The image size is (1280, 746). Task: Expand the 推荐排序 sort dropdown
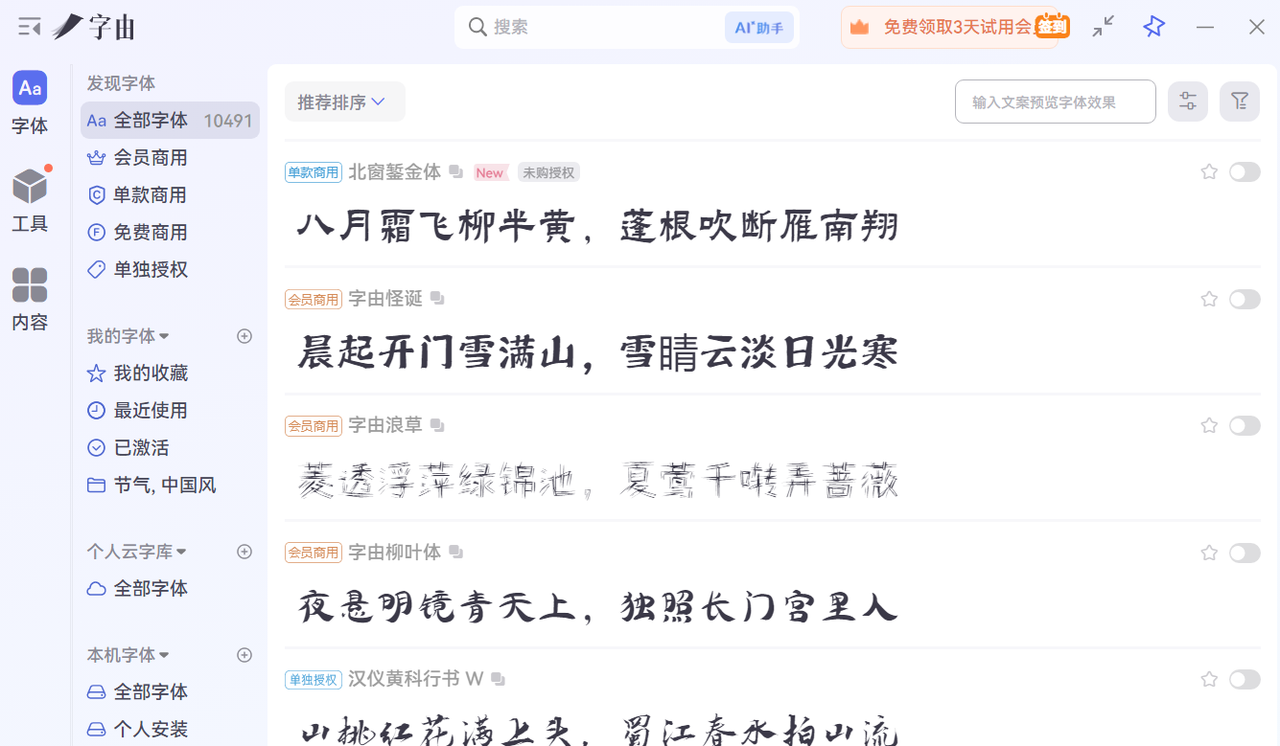341,102
